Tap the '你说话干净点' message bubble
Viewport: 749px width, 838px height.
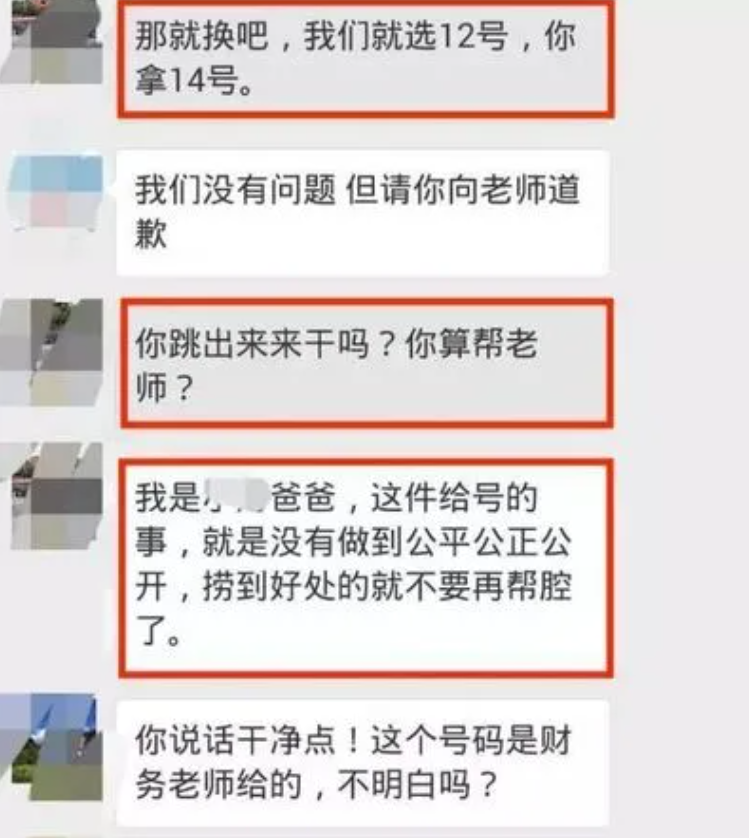(370, 755)
